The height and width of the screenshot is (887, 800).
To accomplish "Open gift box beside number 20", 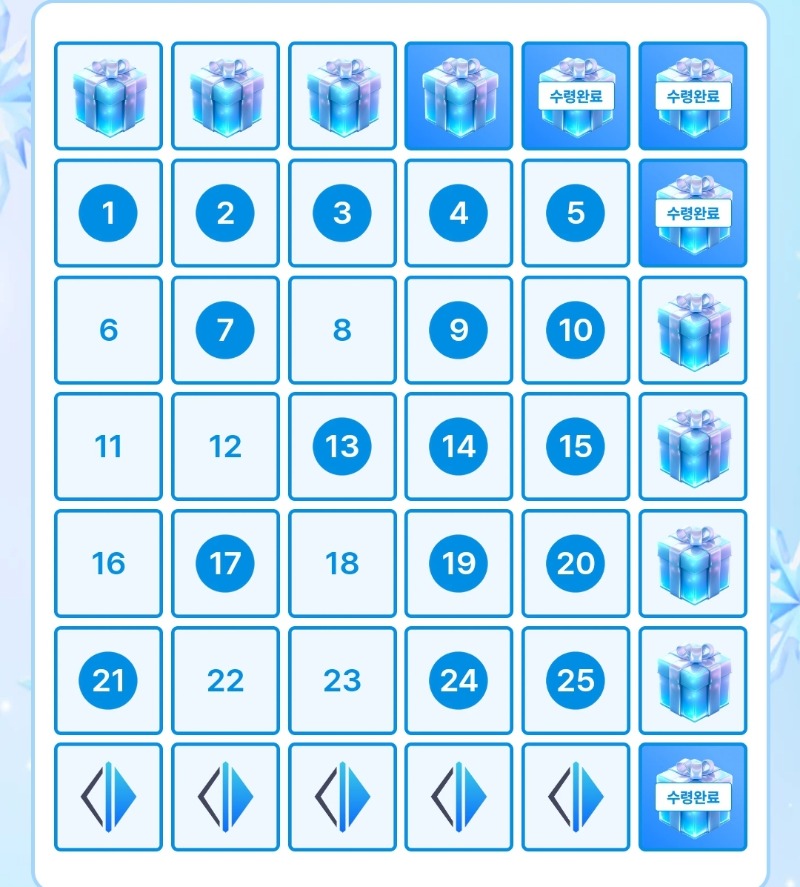I will point(693,564).
